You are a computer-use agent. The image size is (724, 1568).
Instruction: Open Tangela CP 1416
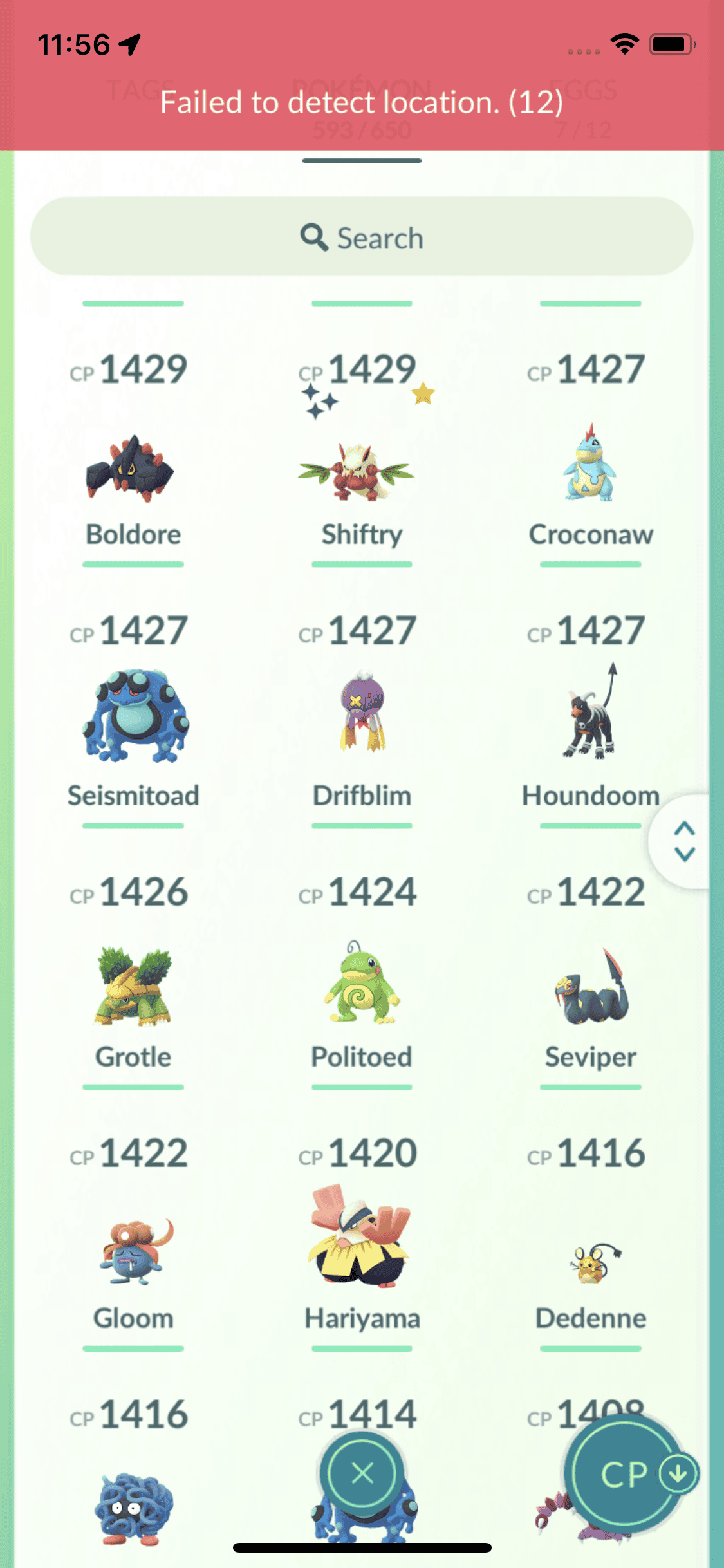(x=134, y=1506)
